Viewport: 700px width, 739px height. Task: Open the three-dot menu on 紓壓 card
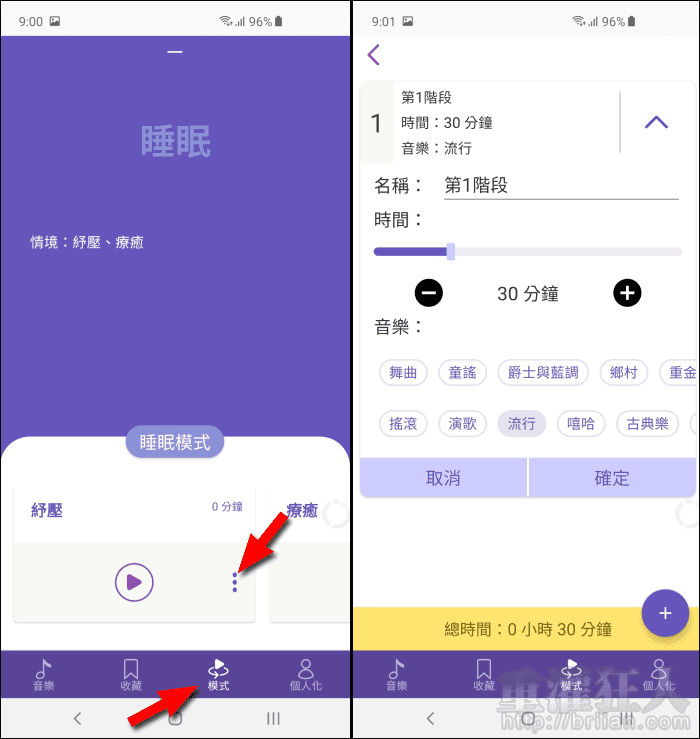[235, 582]
